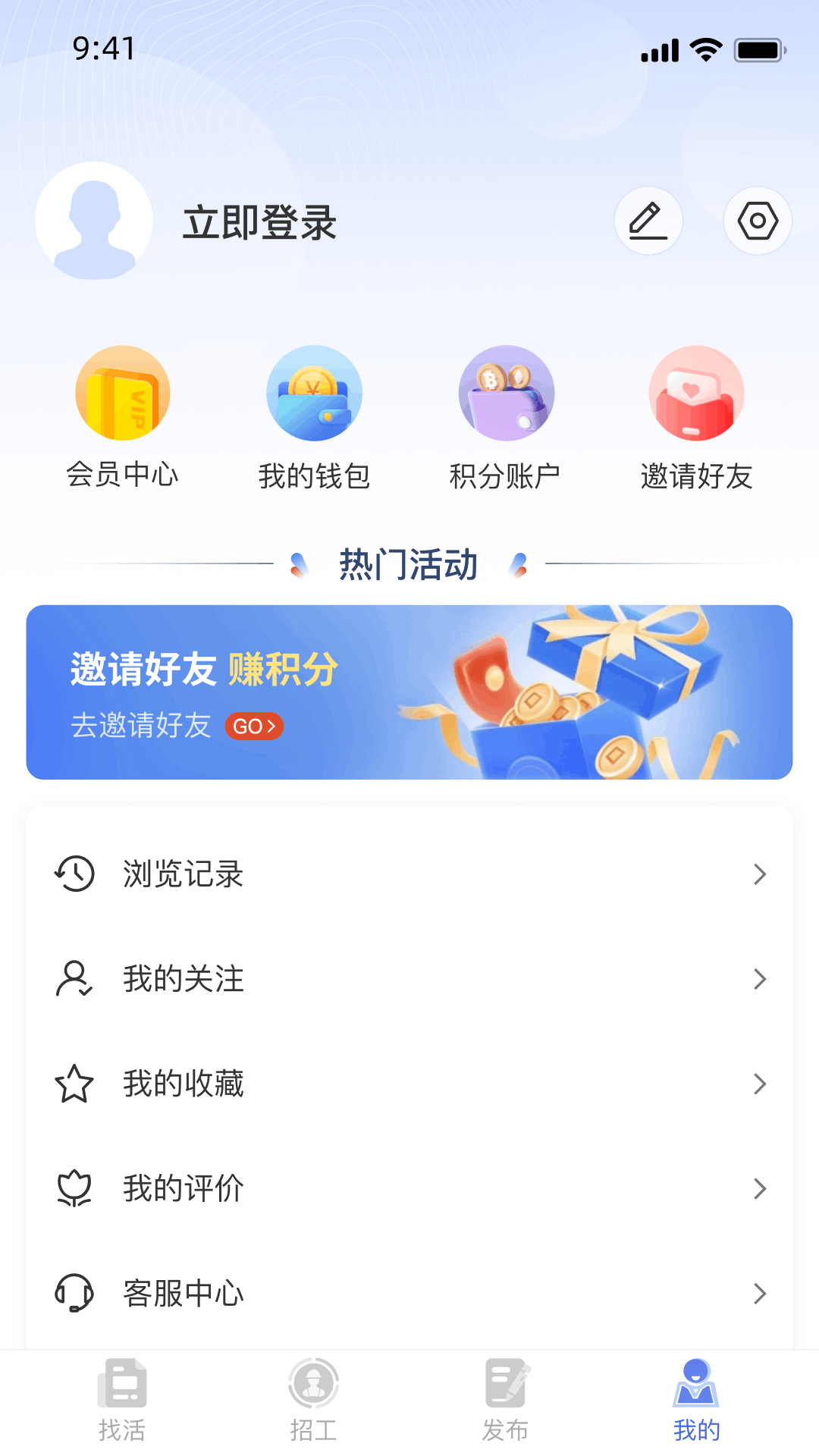Click the pencil edit icon
Image resolution: width=819 pixels, height=1456 pixels.
[648, 220]
